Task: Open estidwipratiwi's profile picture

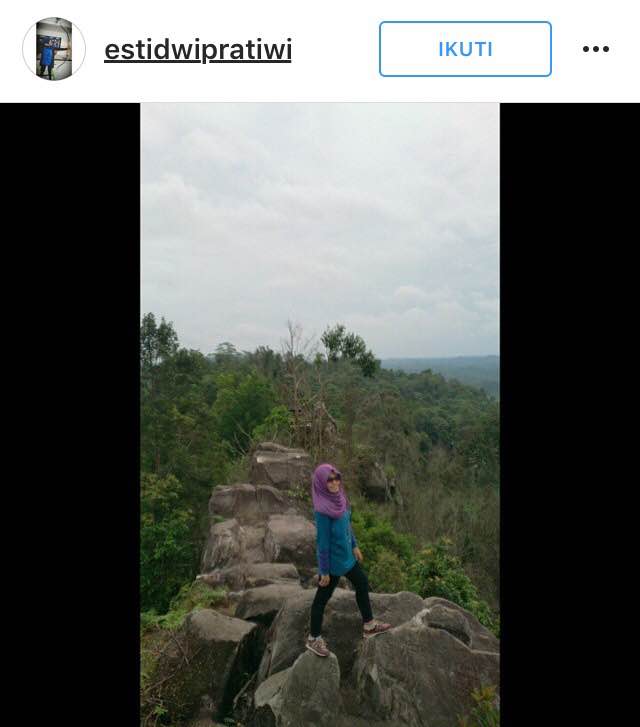Action: pos(54,49)
